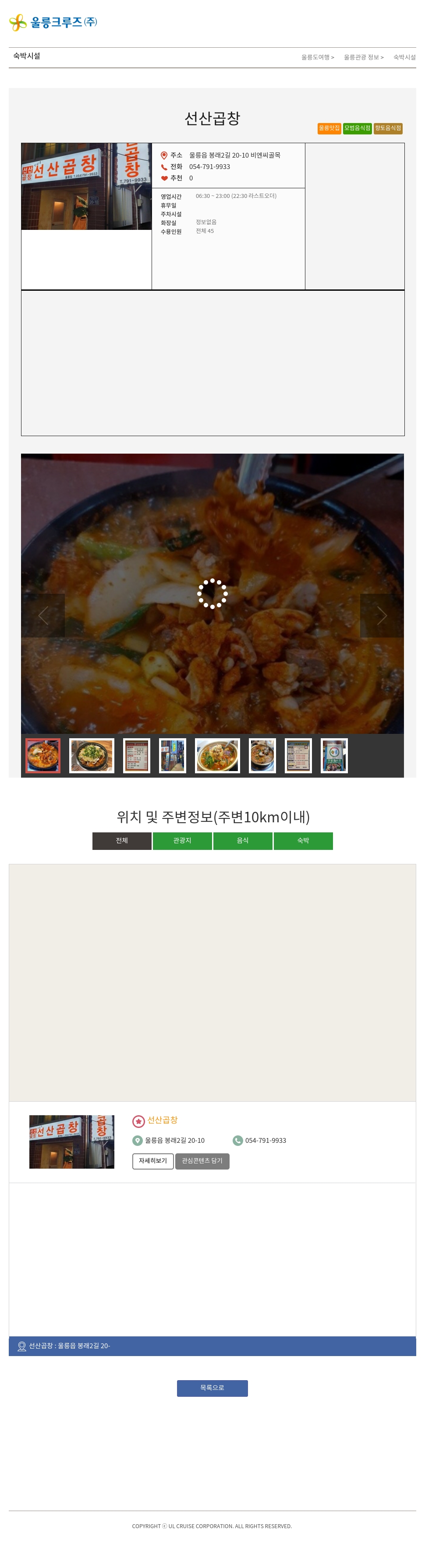Go back to list via 목록으로
Screen dimensions: 425x1568
(x=212, y=1388)
